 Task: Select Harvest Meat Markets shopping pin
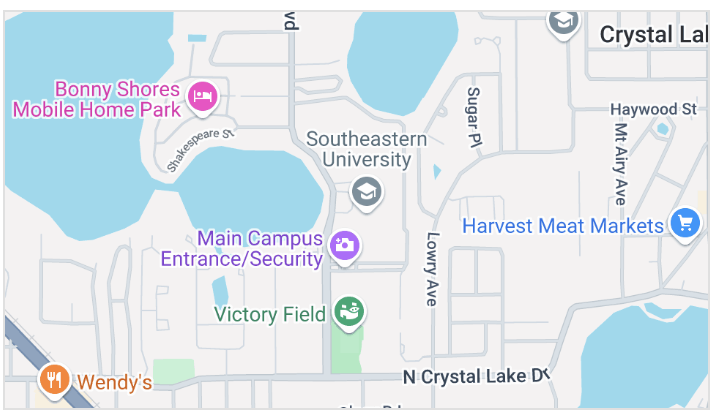685,223
